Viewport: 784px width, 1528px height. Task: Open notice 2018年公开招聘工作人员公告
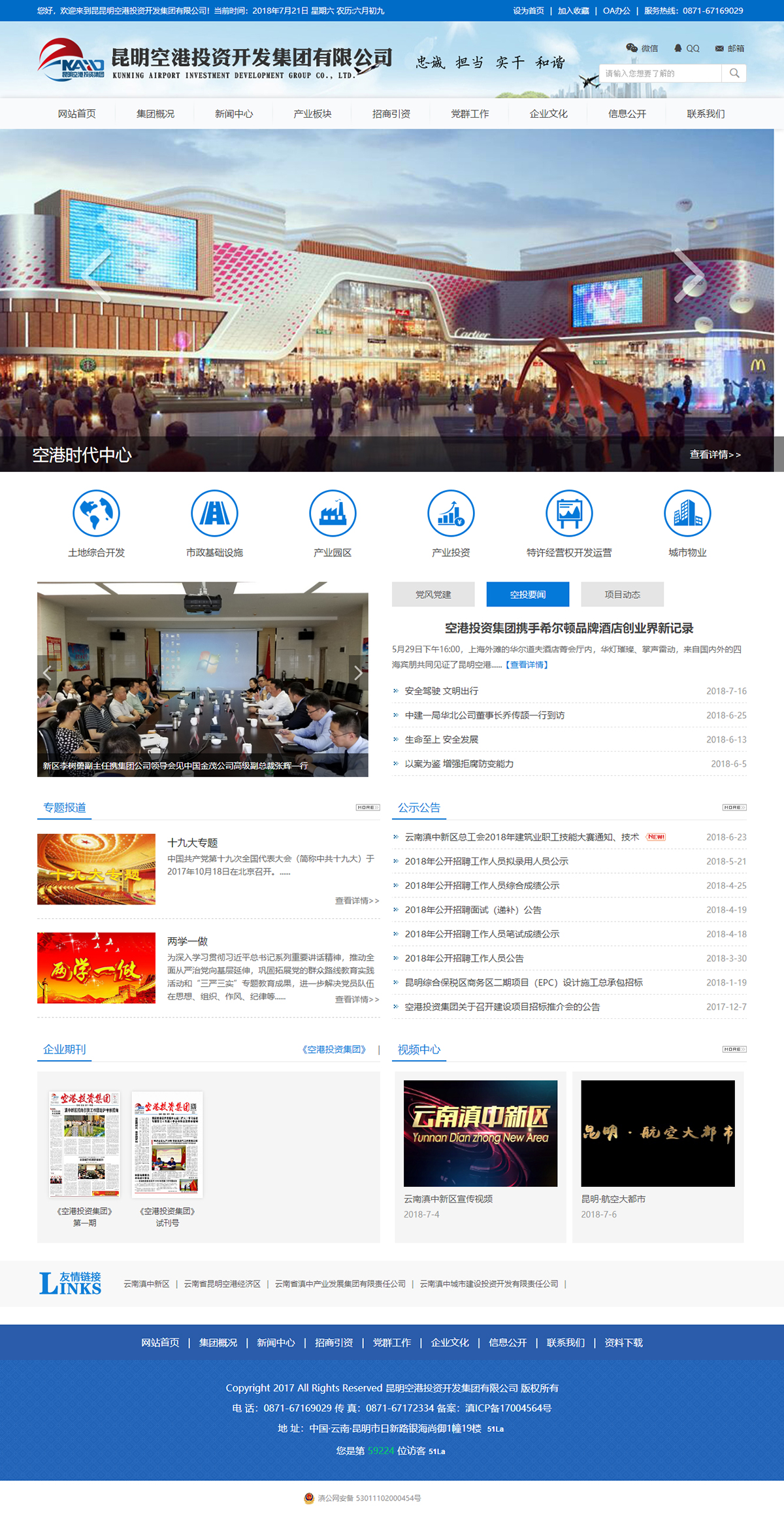(x=464, y=958)
